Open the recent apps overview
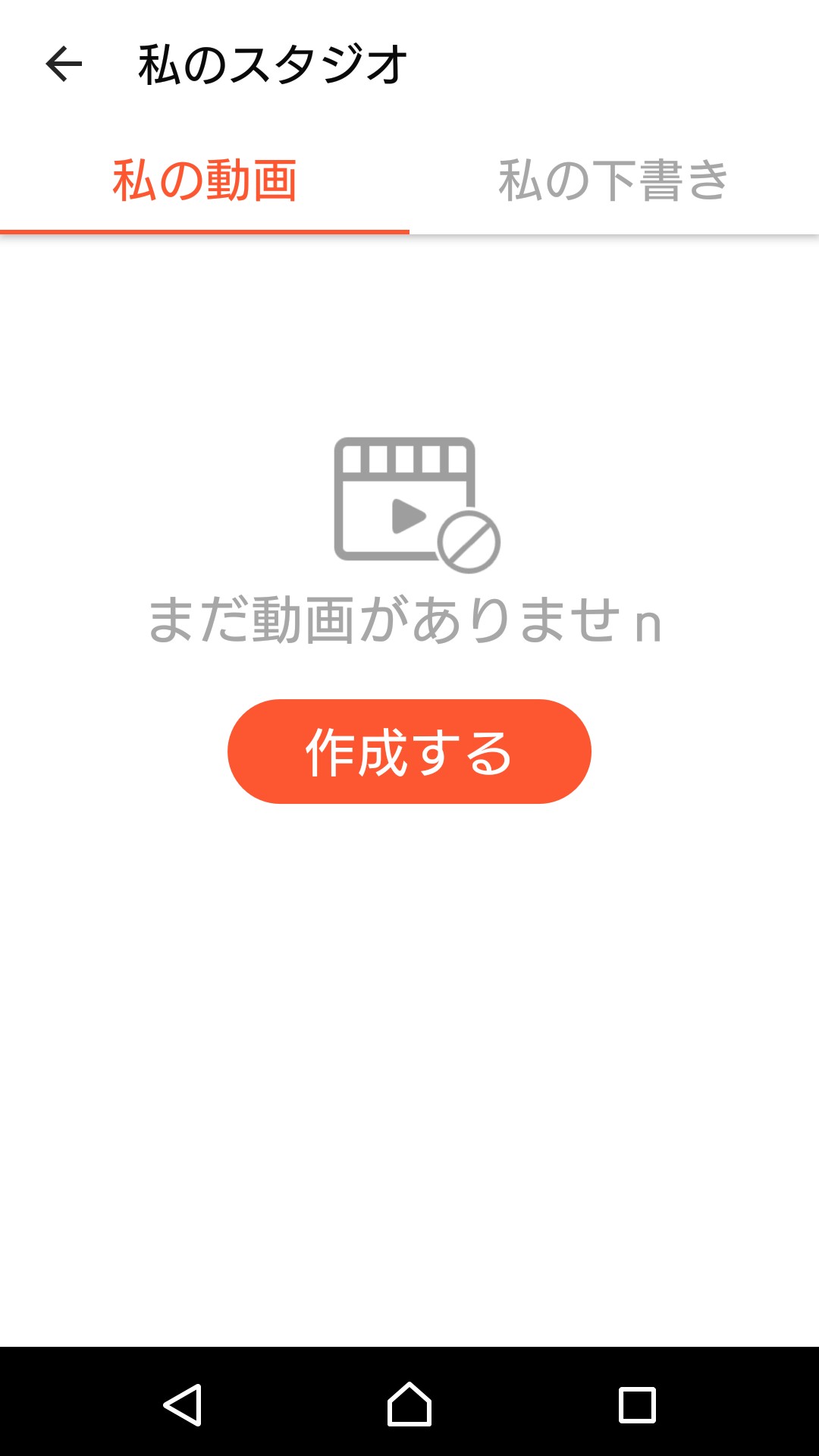819x1456 pixels. point(637,1404)
